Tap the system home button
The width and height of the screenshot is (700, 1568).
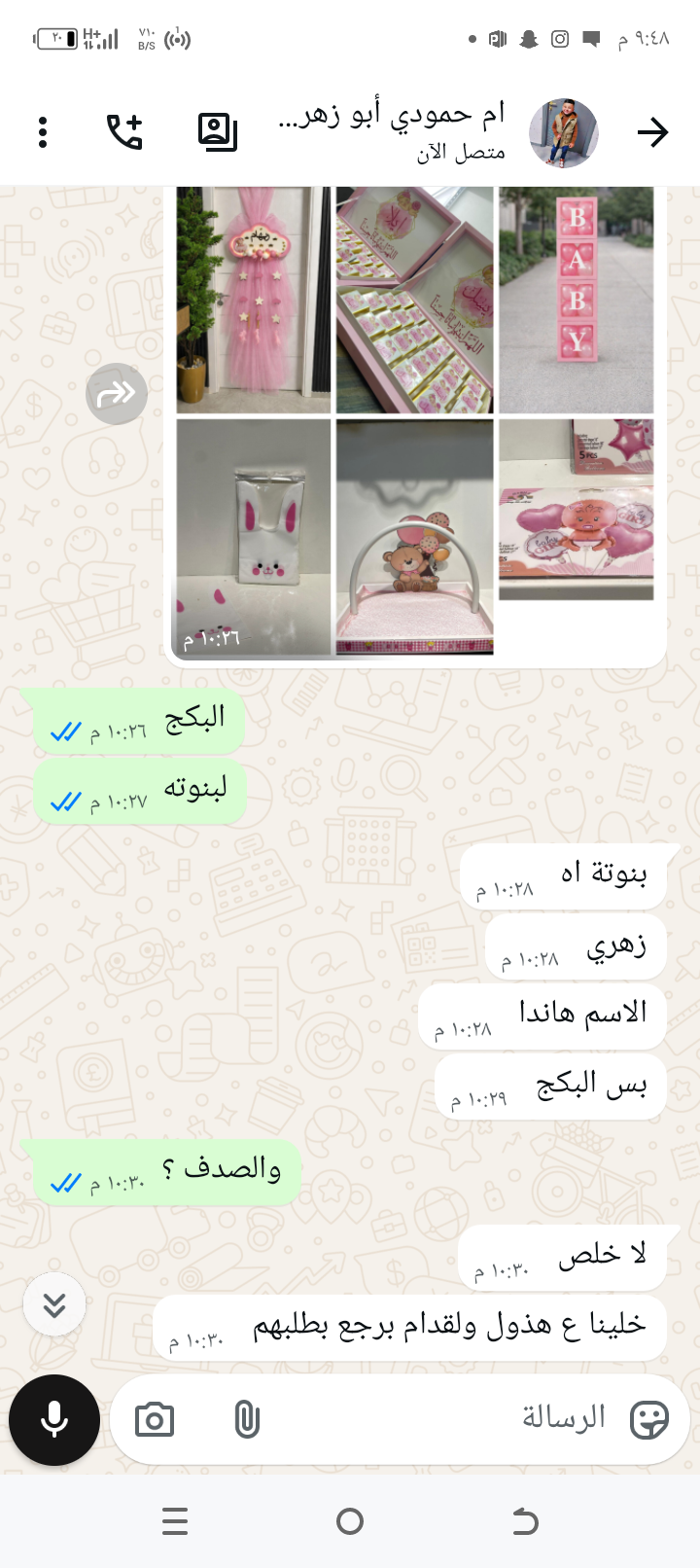point(350,1521)
